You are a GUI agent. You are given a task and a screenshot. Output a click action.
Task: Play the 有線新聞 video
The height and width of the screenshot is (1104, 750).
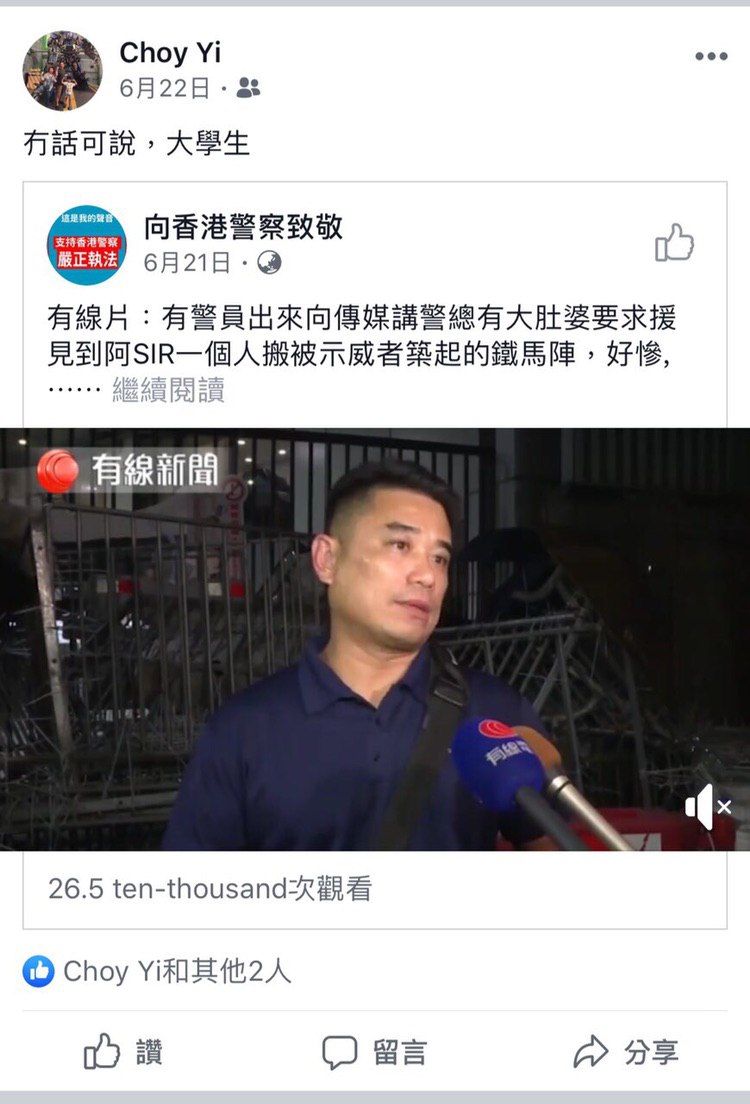[375, 640]
